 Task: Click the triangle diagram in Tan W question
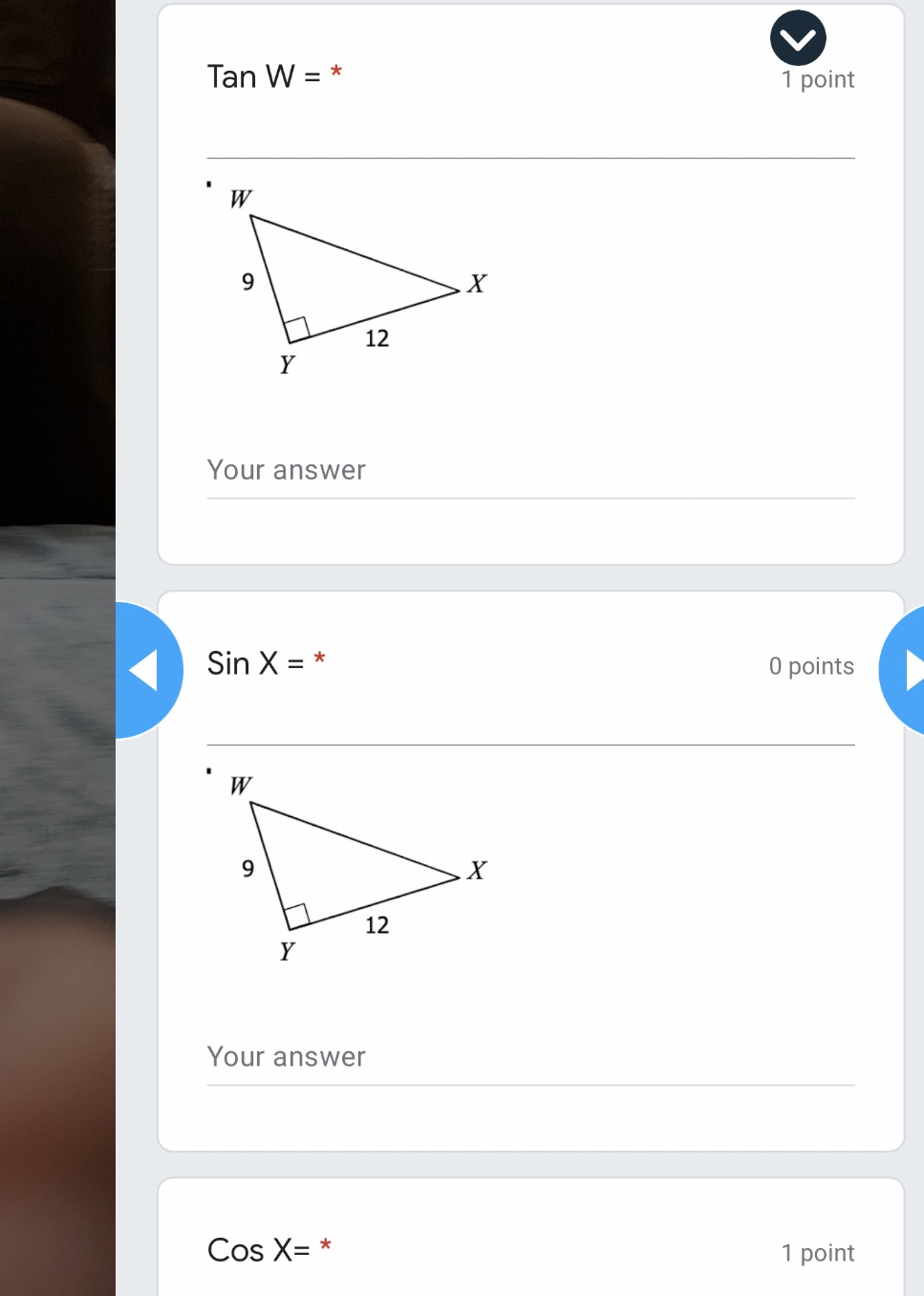[344, 277]
